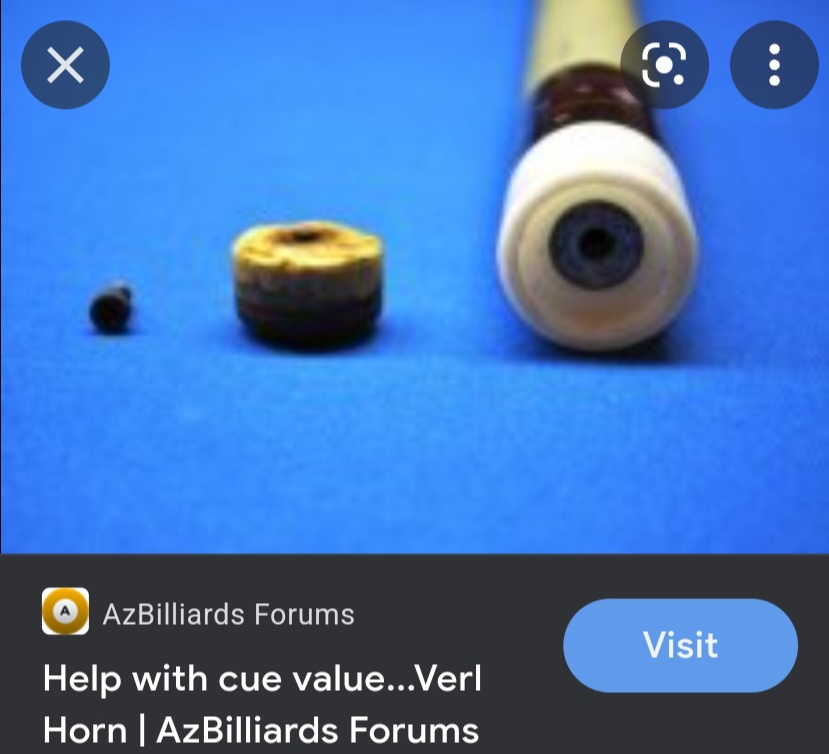Open the three-dot overflow menu
The height and width of the screenshot is (754, 829).
[x=774, y=66]
